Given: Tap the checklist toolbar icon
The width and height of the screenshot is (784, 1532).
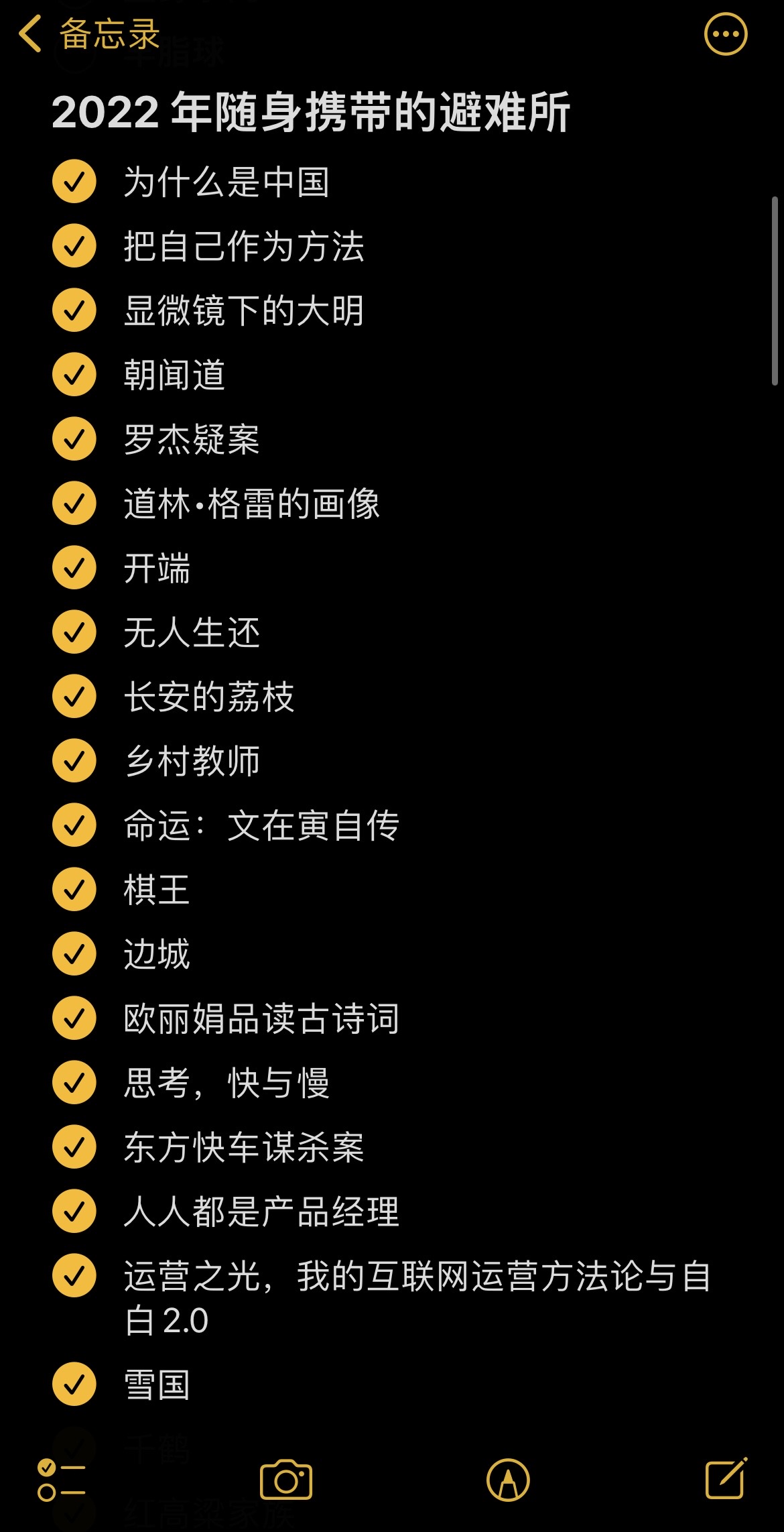Looking at the screenshot, I should point(62,1480).
